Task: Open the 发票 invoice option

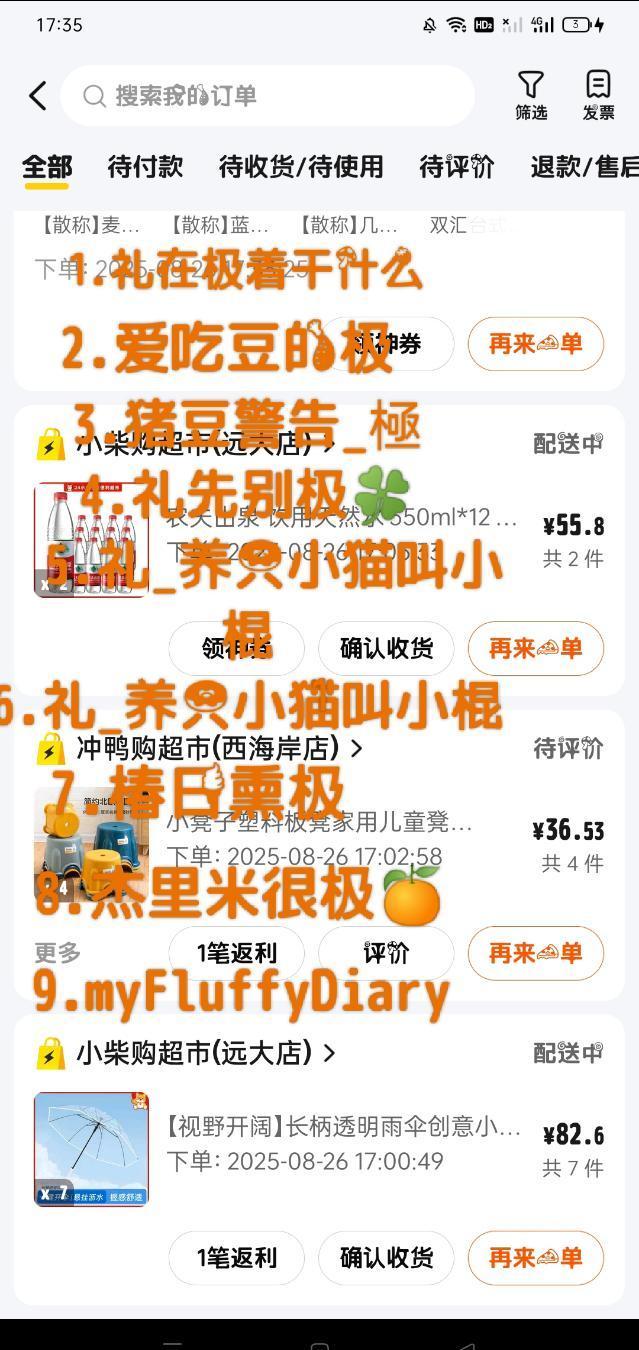Action: pyautogui.click(x=598, y=96)
